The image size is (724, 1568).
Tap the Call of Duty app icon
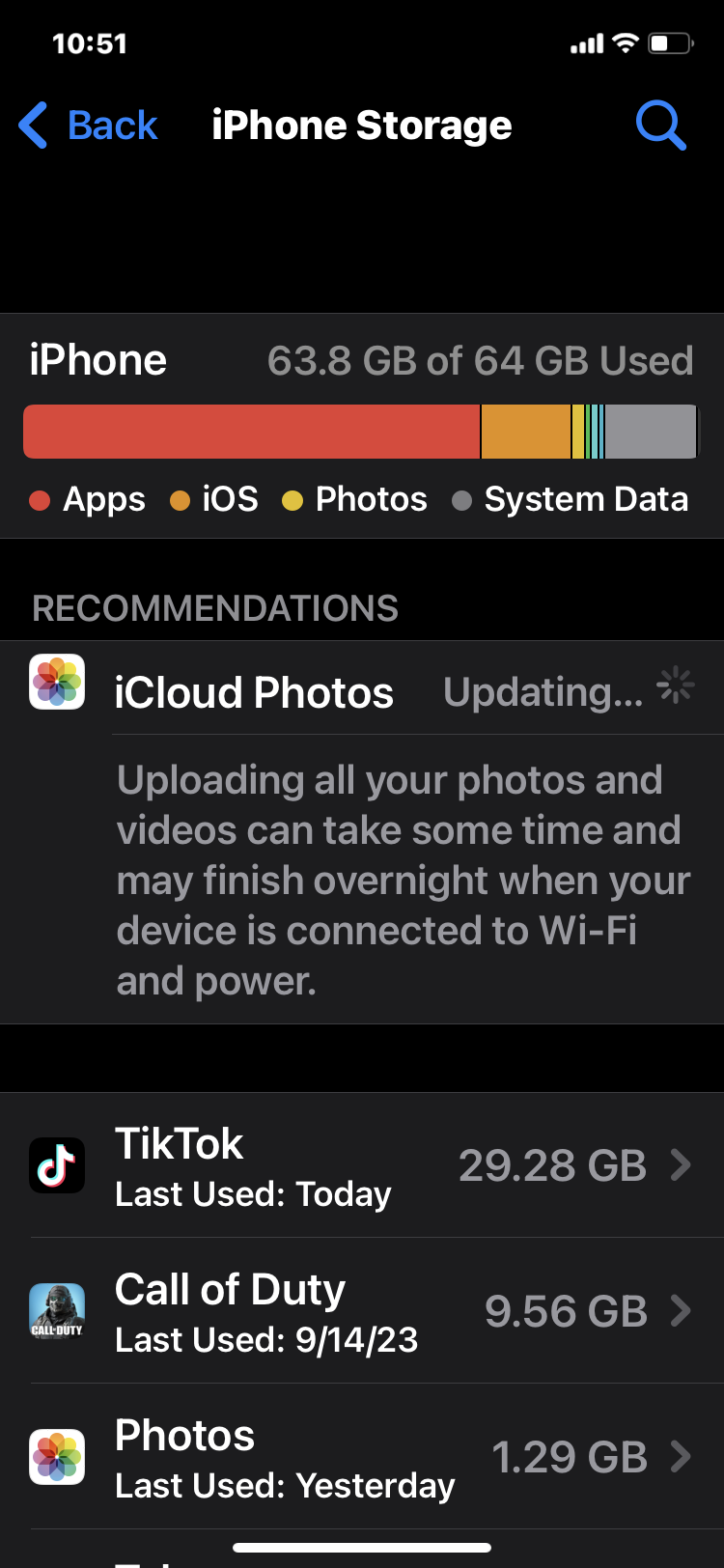pyautogui.click(x=57, y=1311)
